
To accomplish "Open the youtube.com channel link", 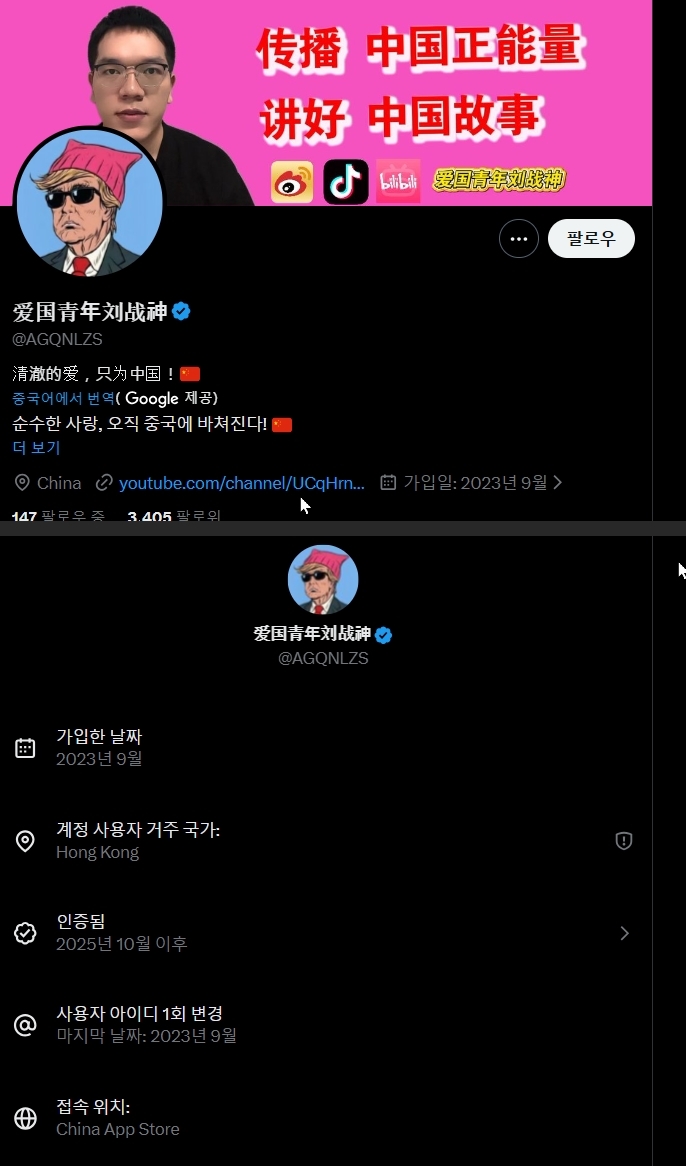I will tap(241, 483).
